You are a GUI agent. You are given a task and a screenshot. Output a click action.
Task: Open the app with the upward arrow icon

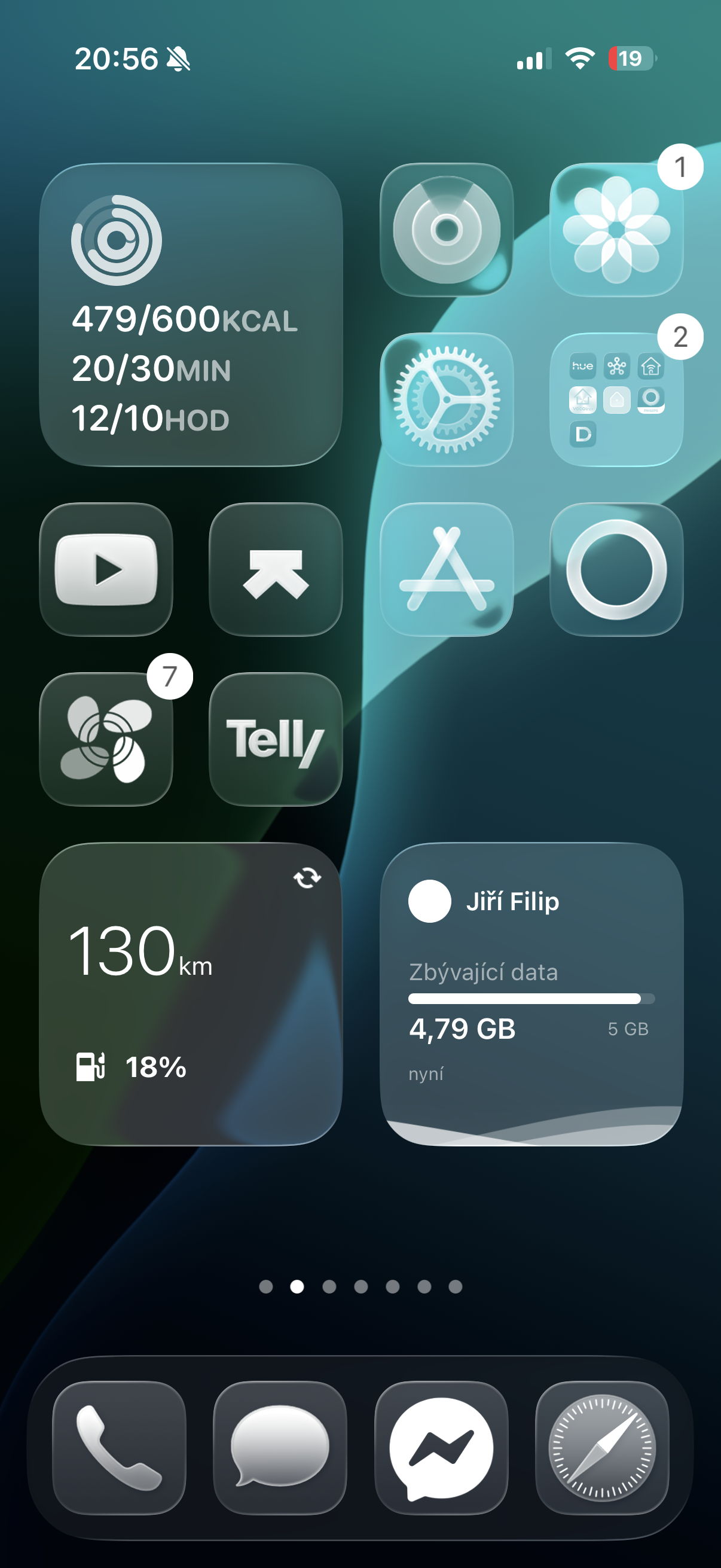(276, 569)
